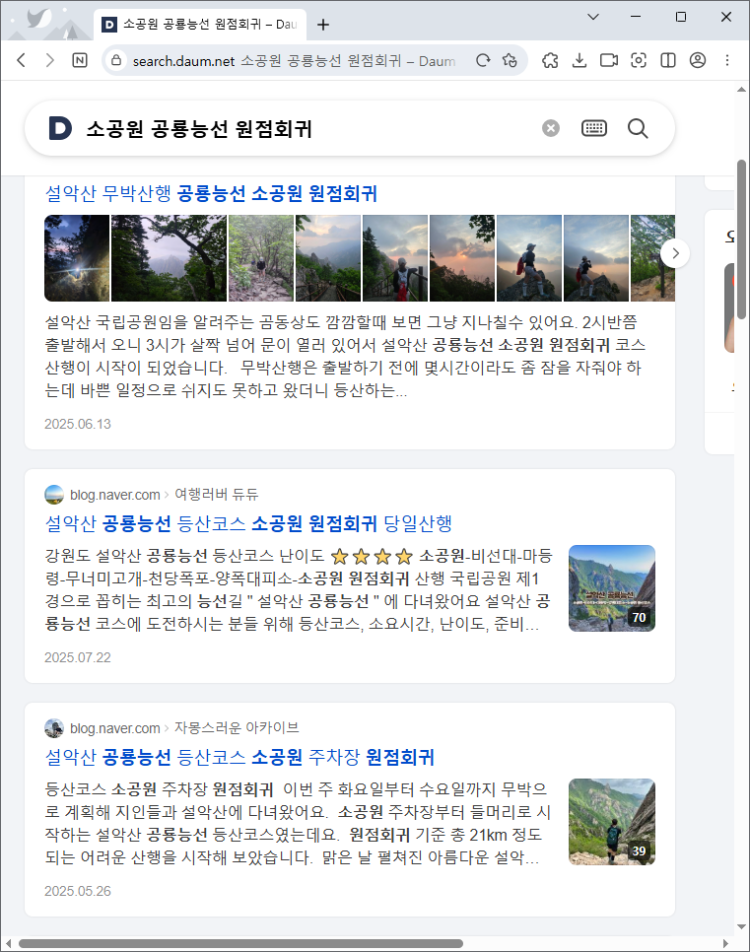Open the extensions puzzle icon

pos(549,60)
